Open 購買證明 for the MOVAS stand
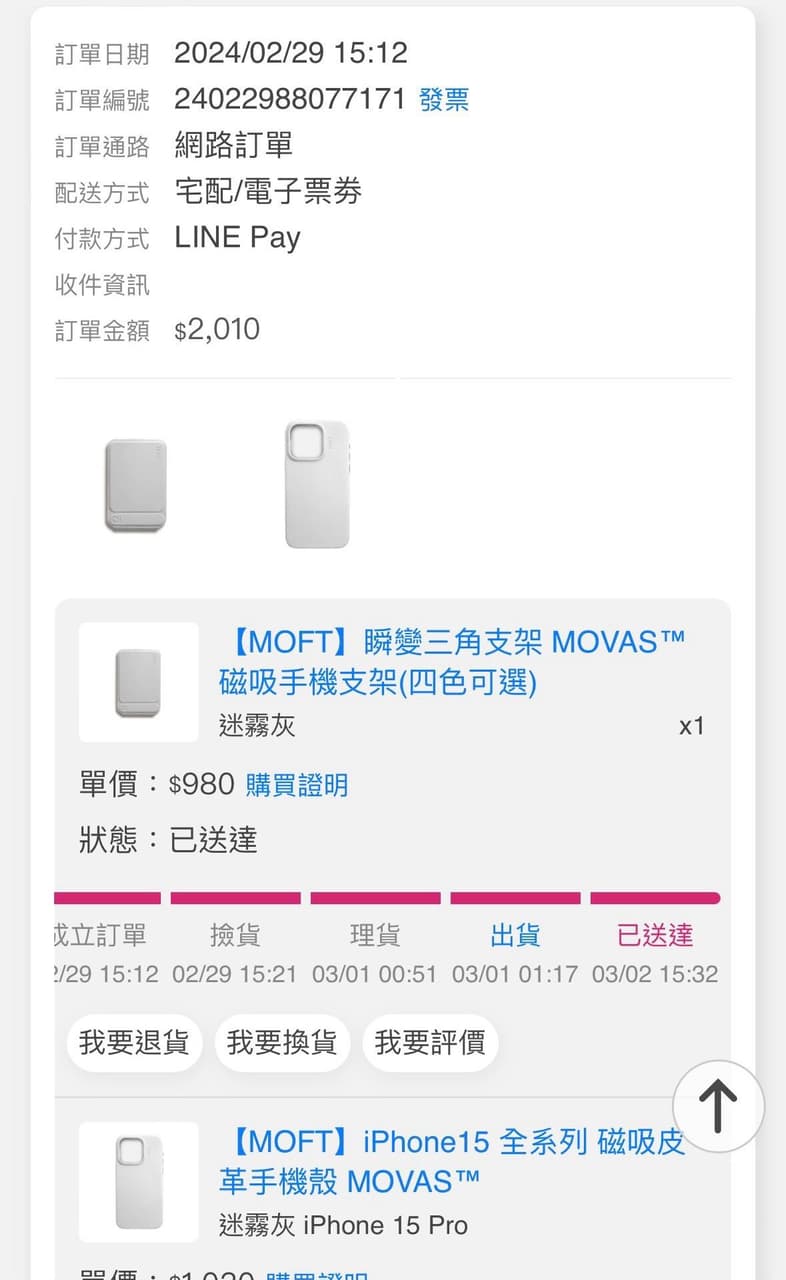The width and height of the screenshot is (786, 1280). pyautogui.click(x=297, y=785)
